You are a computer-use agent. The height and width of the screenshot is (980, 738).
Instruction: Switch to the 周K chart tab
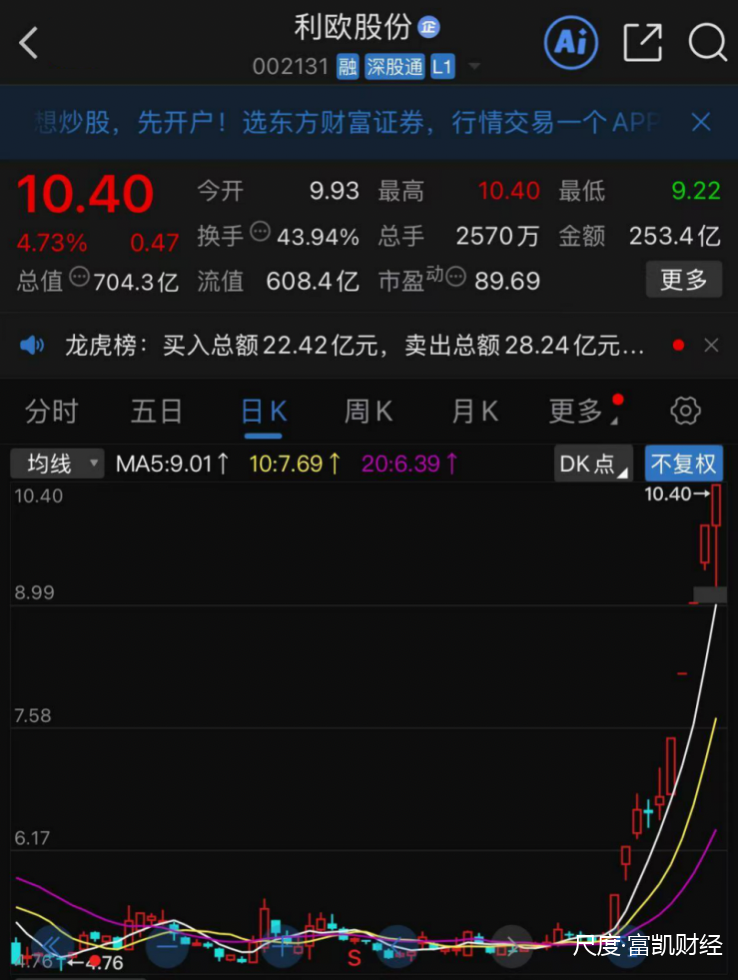(368, 411)
